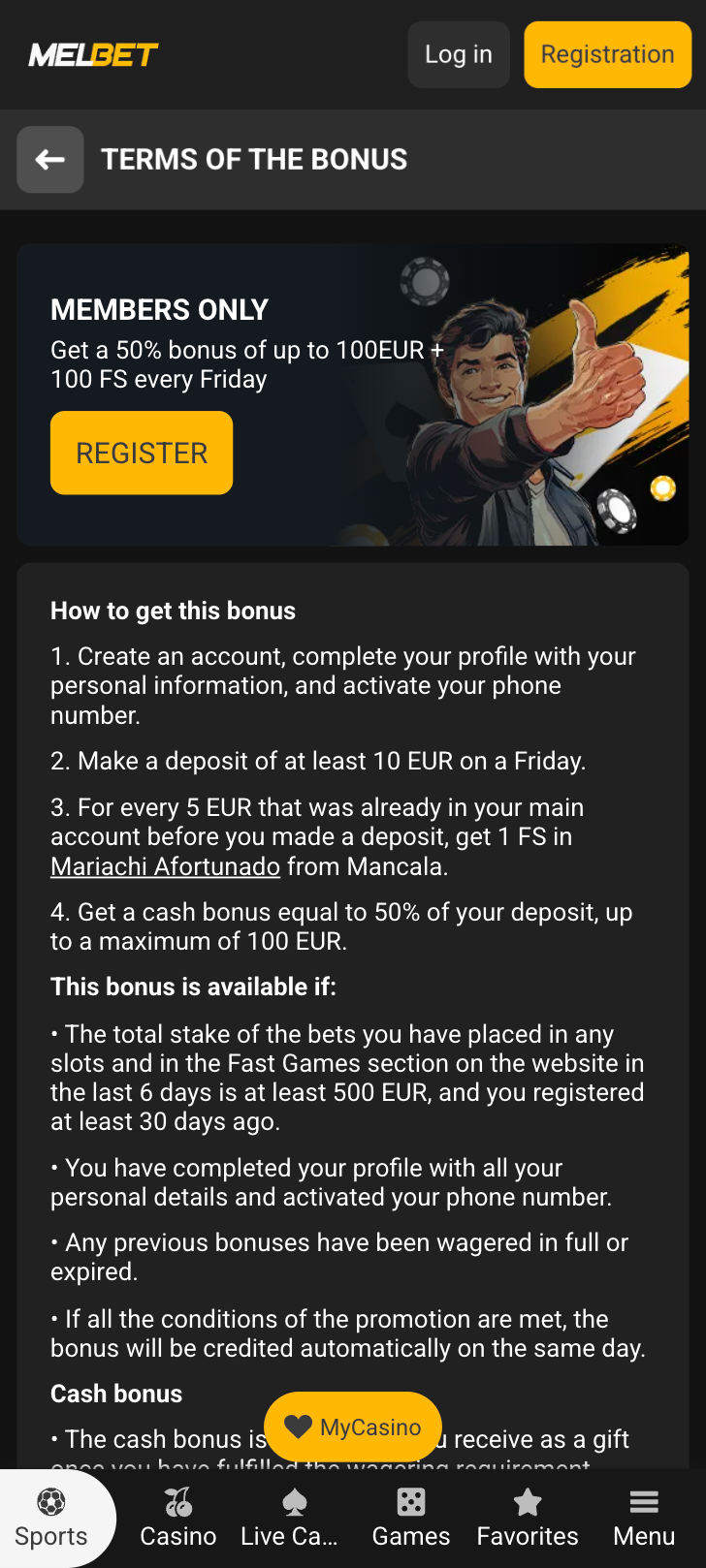Open the Mariachi Afortunado link
The image size is (706, 1568).
[x=165, y=866]
